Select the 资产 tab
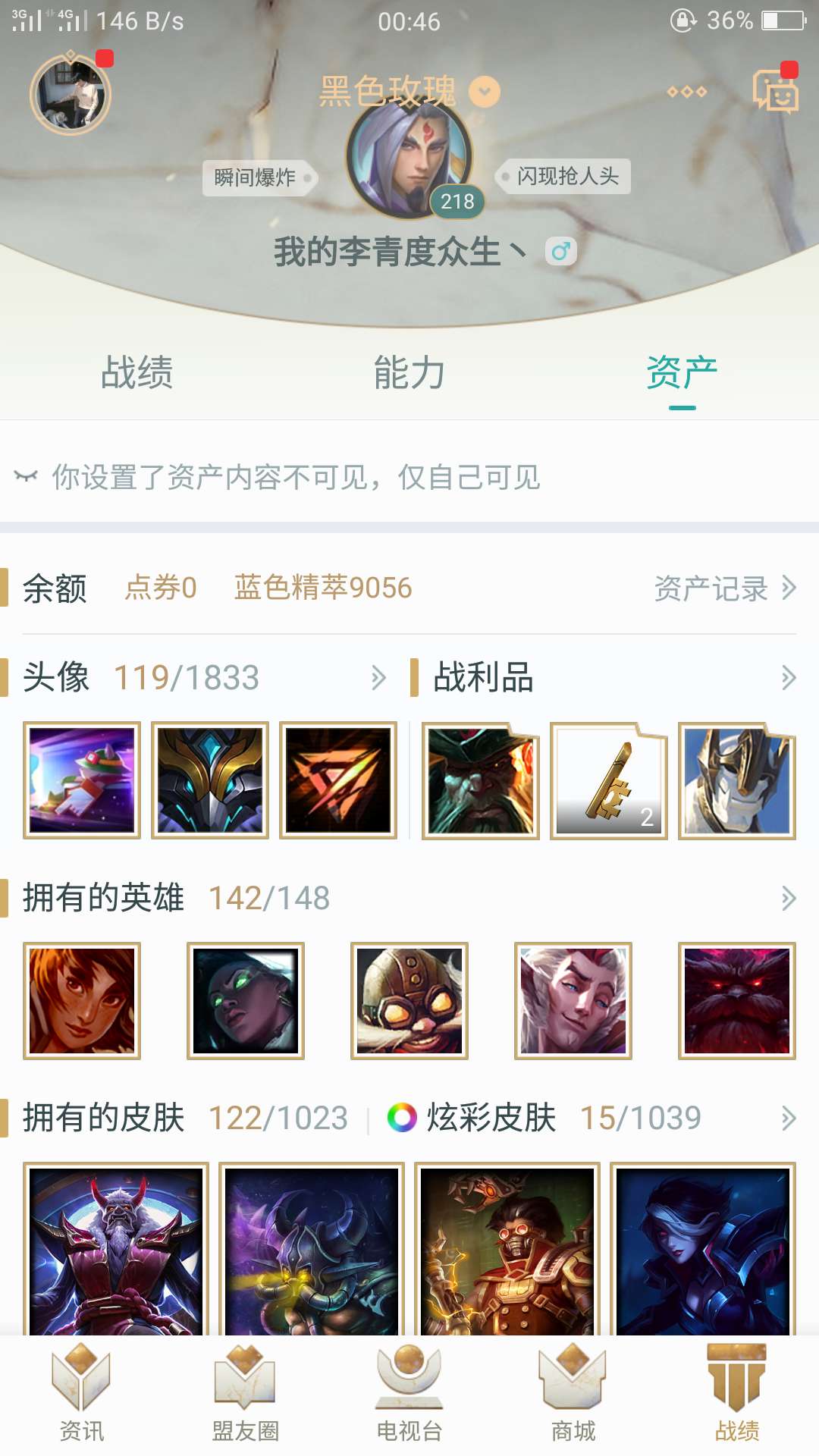The height and width of the screenshot is (1456, 819). coord(682,373)
